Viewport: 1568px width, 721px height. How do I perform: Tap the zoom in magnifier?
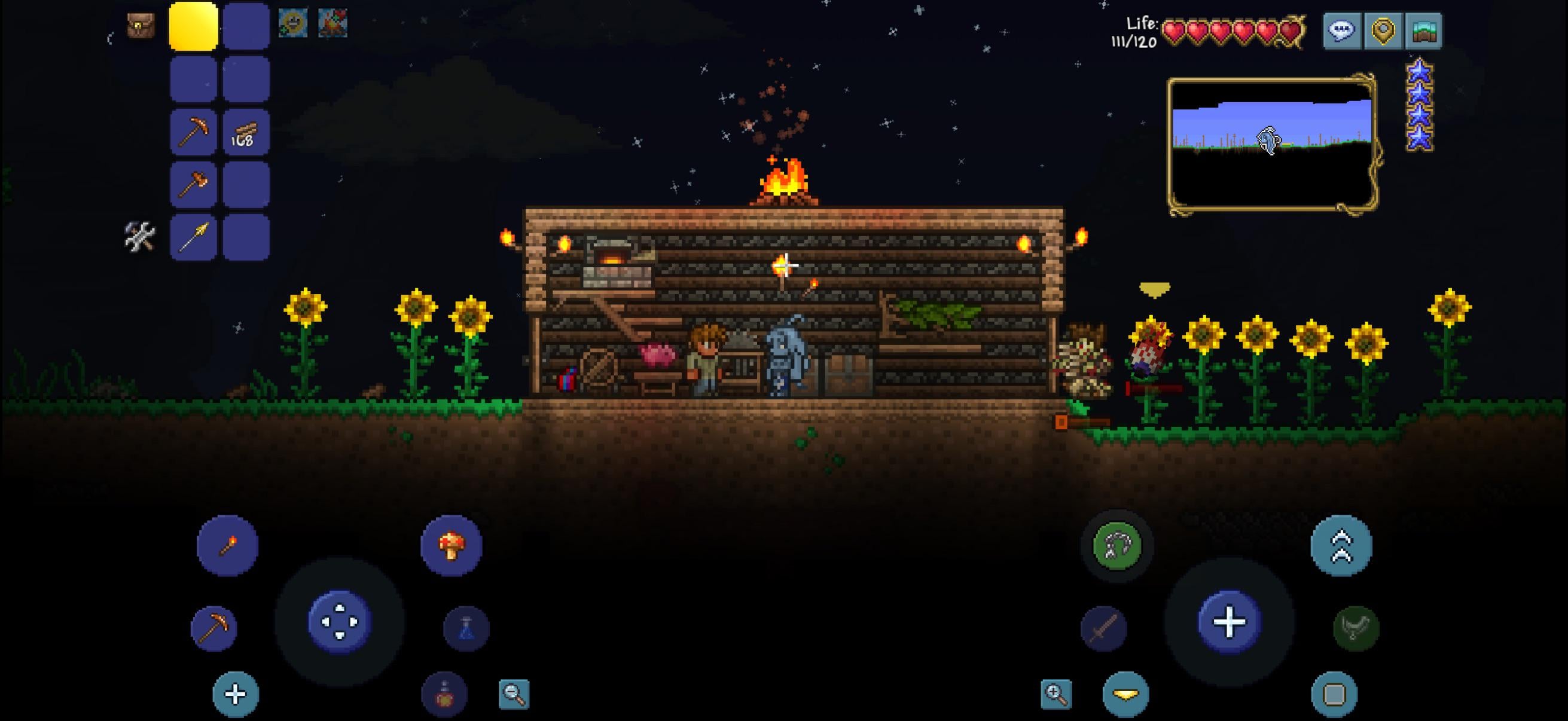[x=1056, y=694]
